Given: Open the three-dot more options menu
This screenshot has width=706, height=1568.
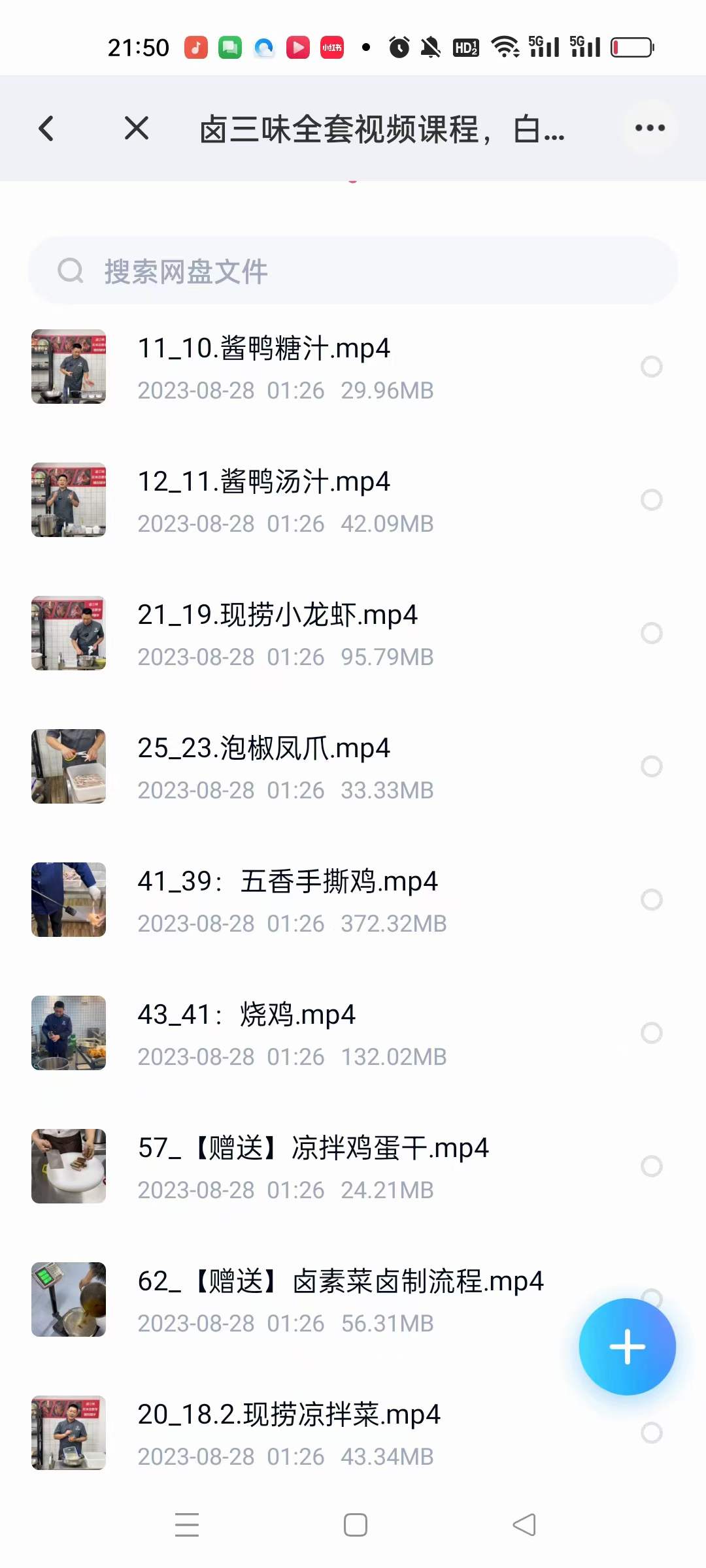Looking at the screenshot, I should [649, 128].
